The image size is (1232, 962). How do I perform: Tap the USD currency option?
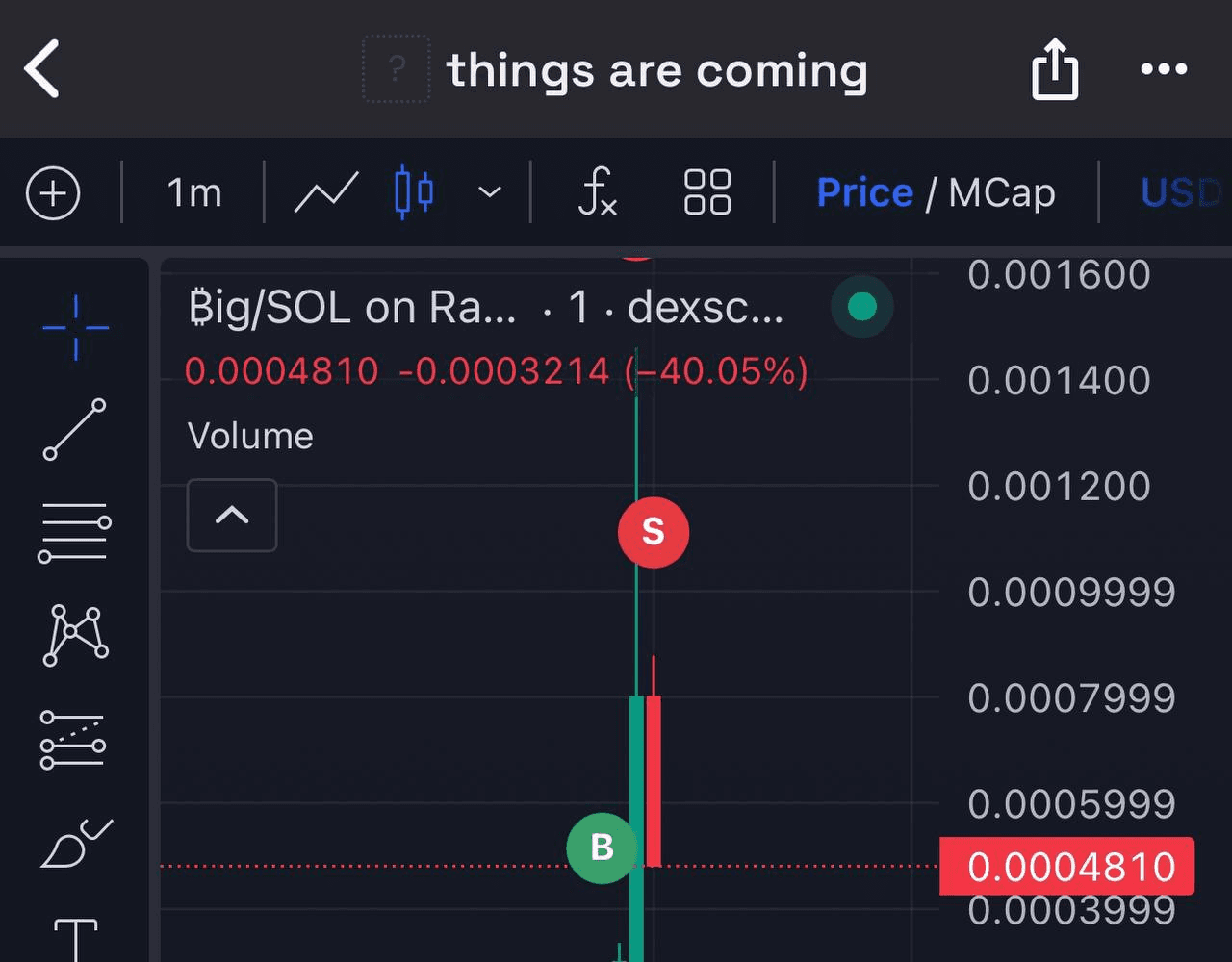coord(1179,193)
